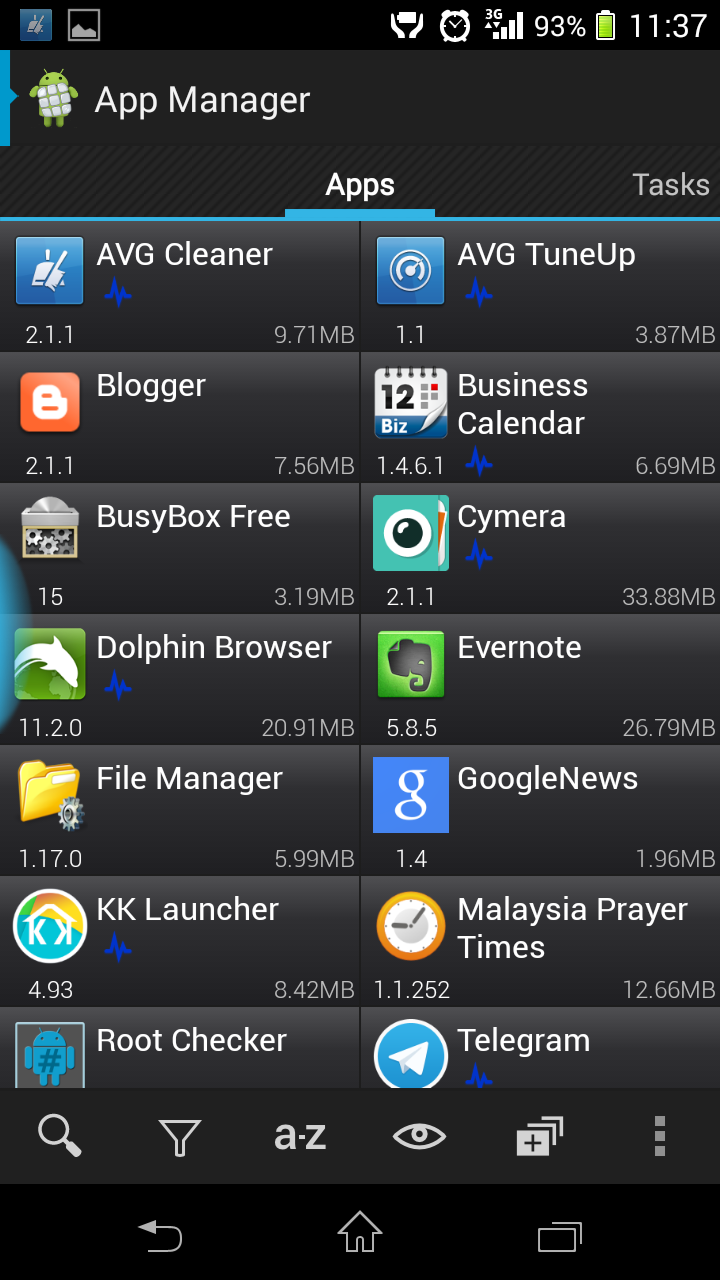This screenshot has height=1280, width=720.
Task: Tap the eye view option icon
Action: click(x=419, y=1136)
